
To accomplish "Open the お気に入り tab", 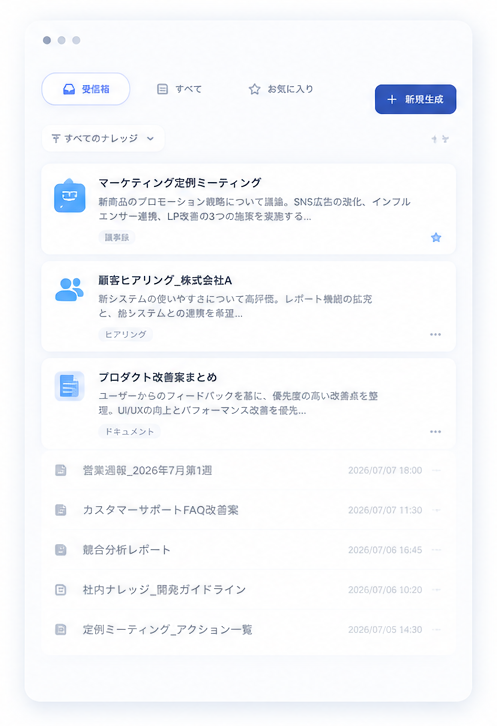I will [x=281, y=89].
